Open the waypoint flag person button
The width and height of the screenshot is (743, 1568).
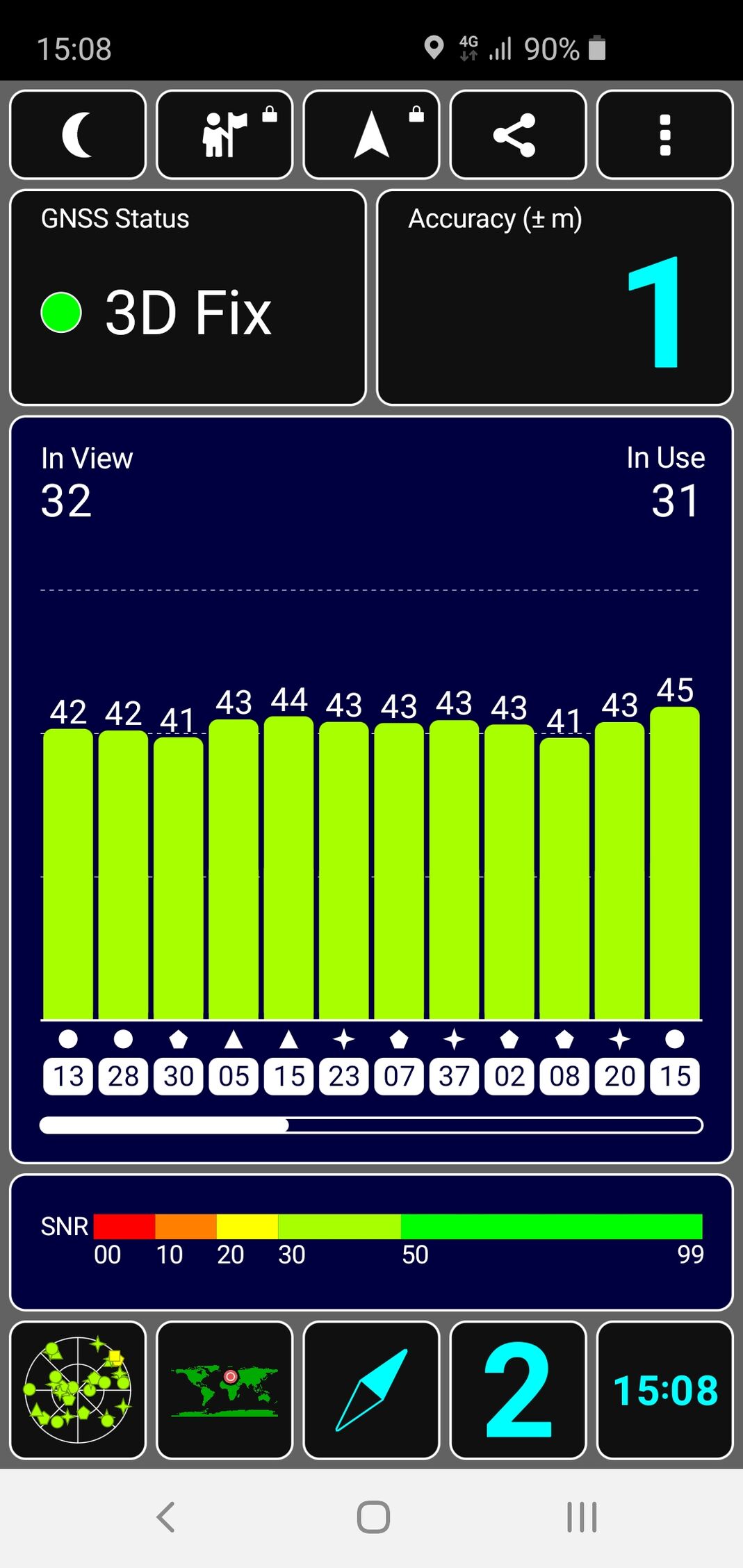(x=224, y=135)
